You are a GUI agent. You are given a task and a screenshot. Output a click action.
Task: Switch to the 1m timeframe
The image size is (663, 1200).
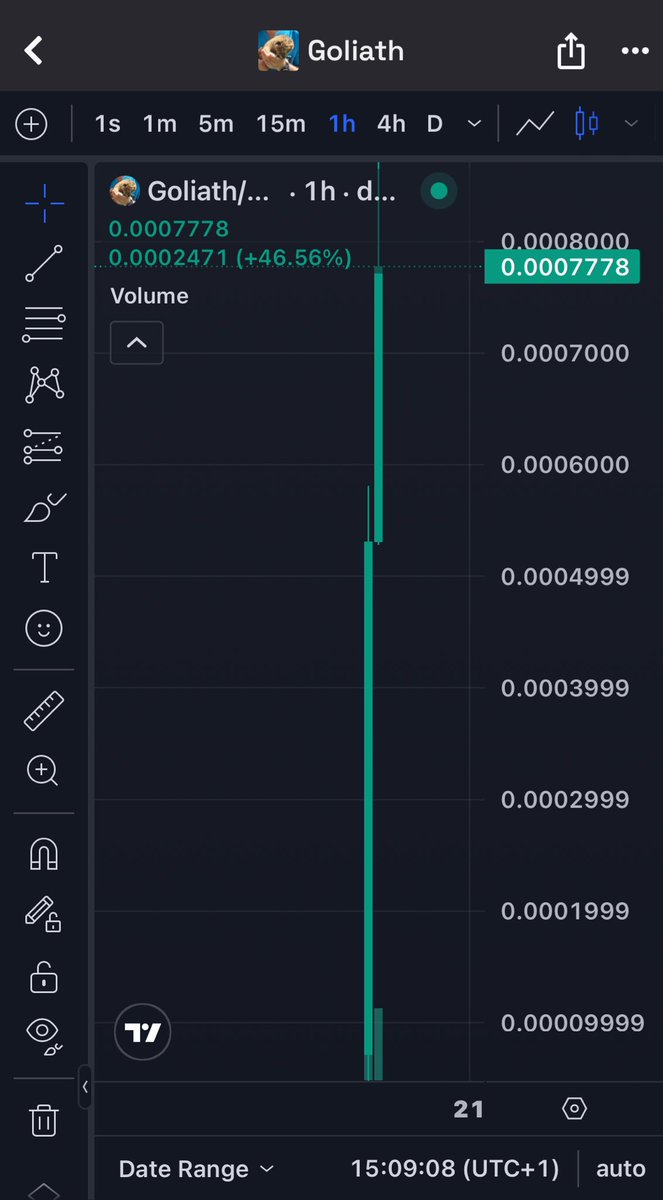click(159, 124)
